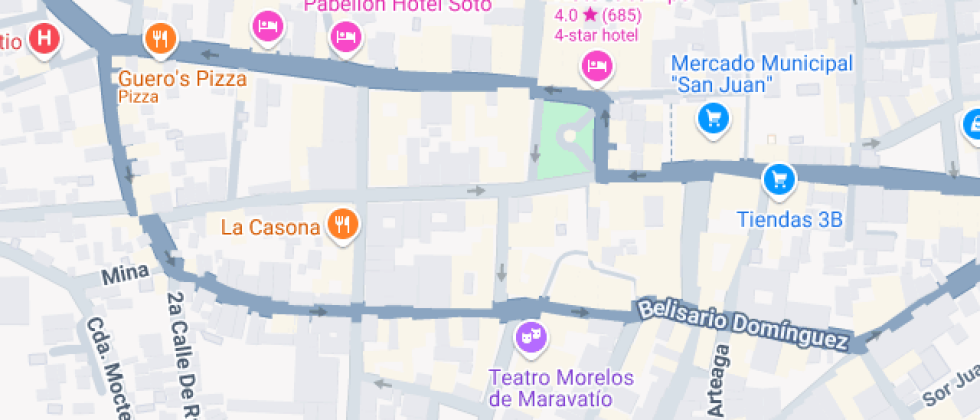This screenshot has width=980, height=420.
Task: View Teatro Morelos de Maravatío pin
Action: click(x=531, y=337)
